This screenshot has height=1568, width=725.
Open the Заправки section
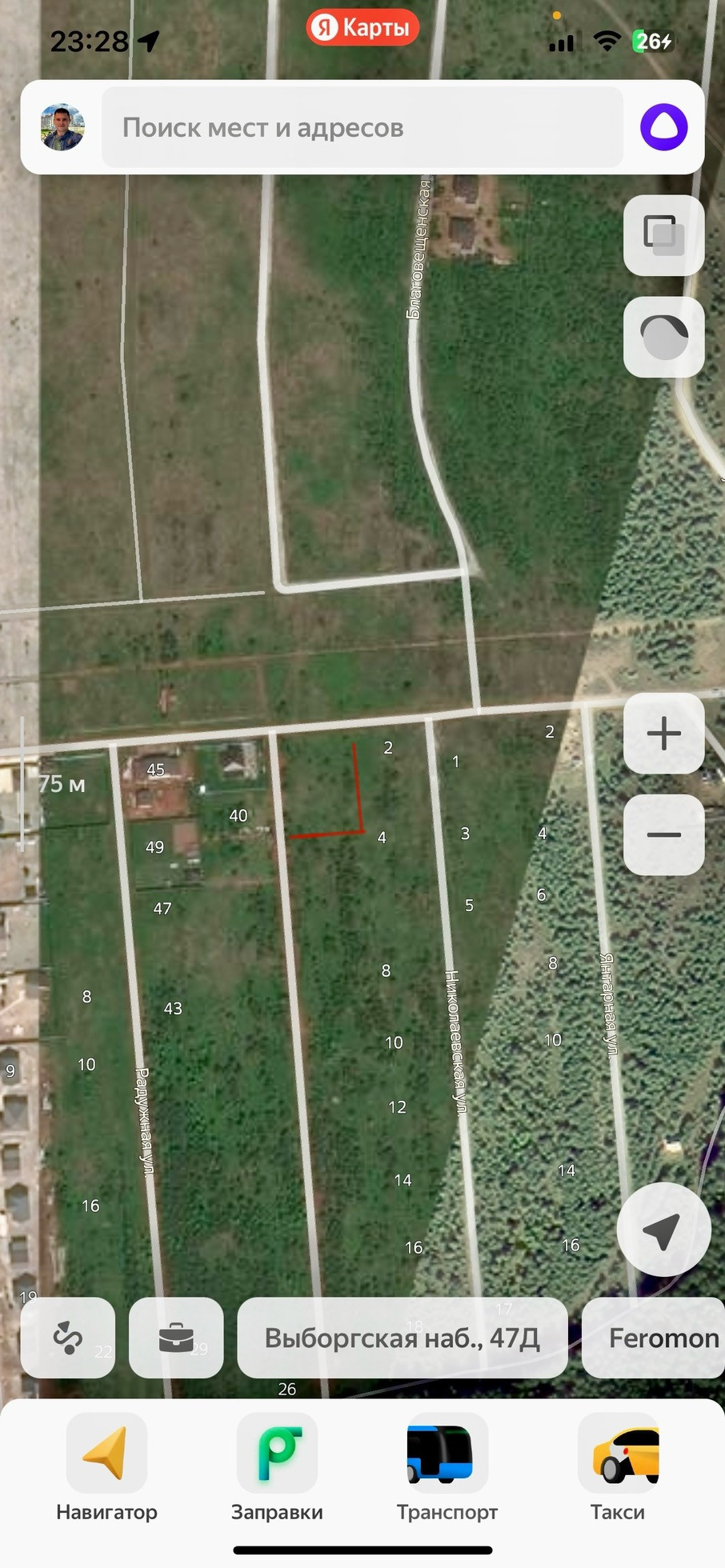(277, 1469)
